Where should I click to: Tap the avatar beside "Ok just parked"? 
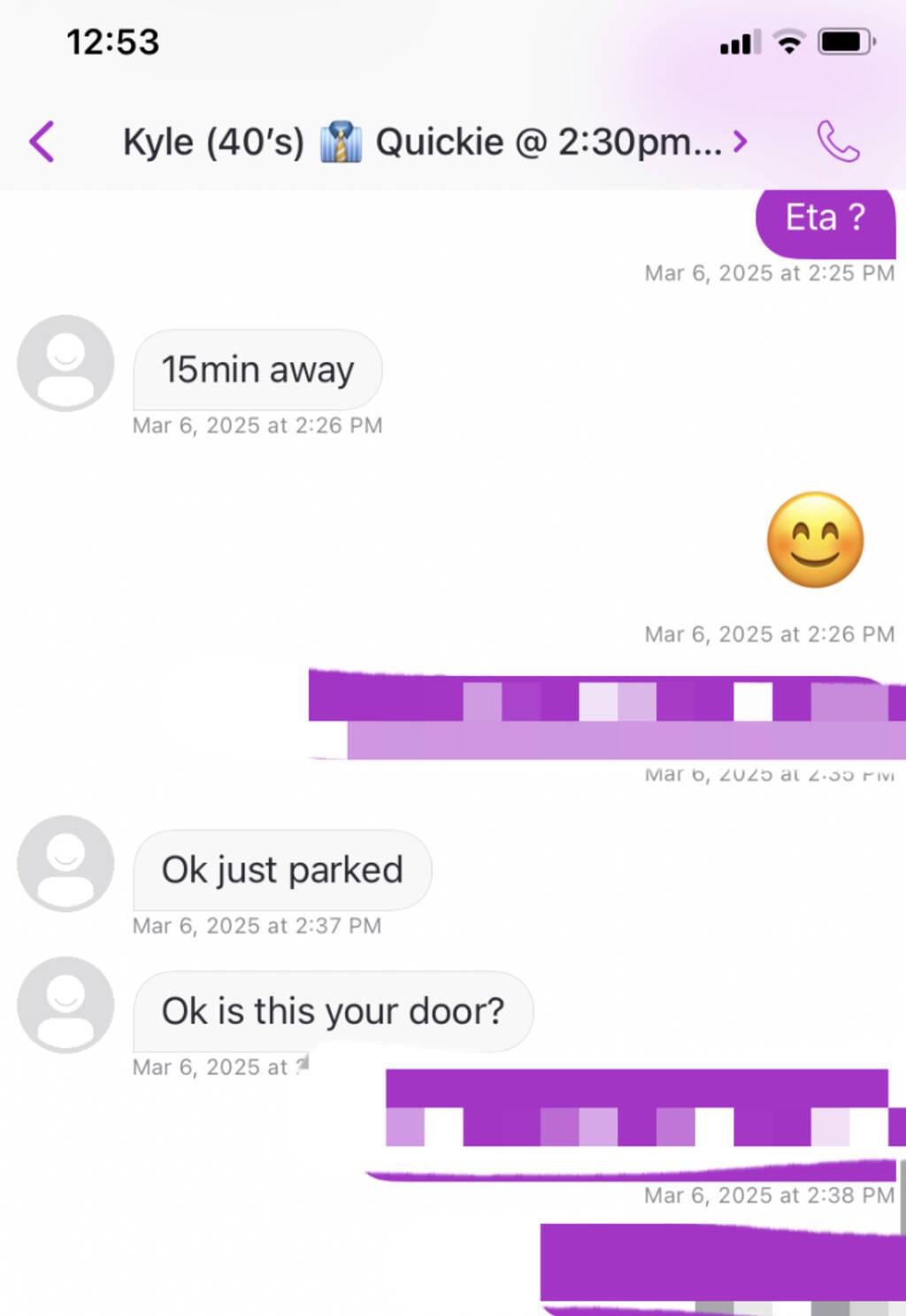65,863
